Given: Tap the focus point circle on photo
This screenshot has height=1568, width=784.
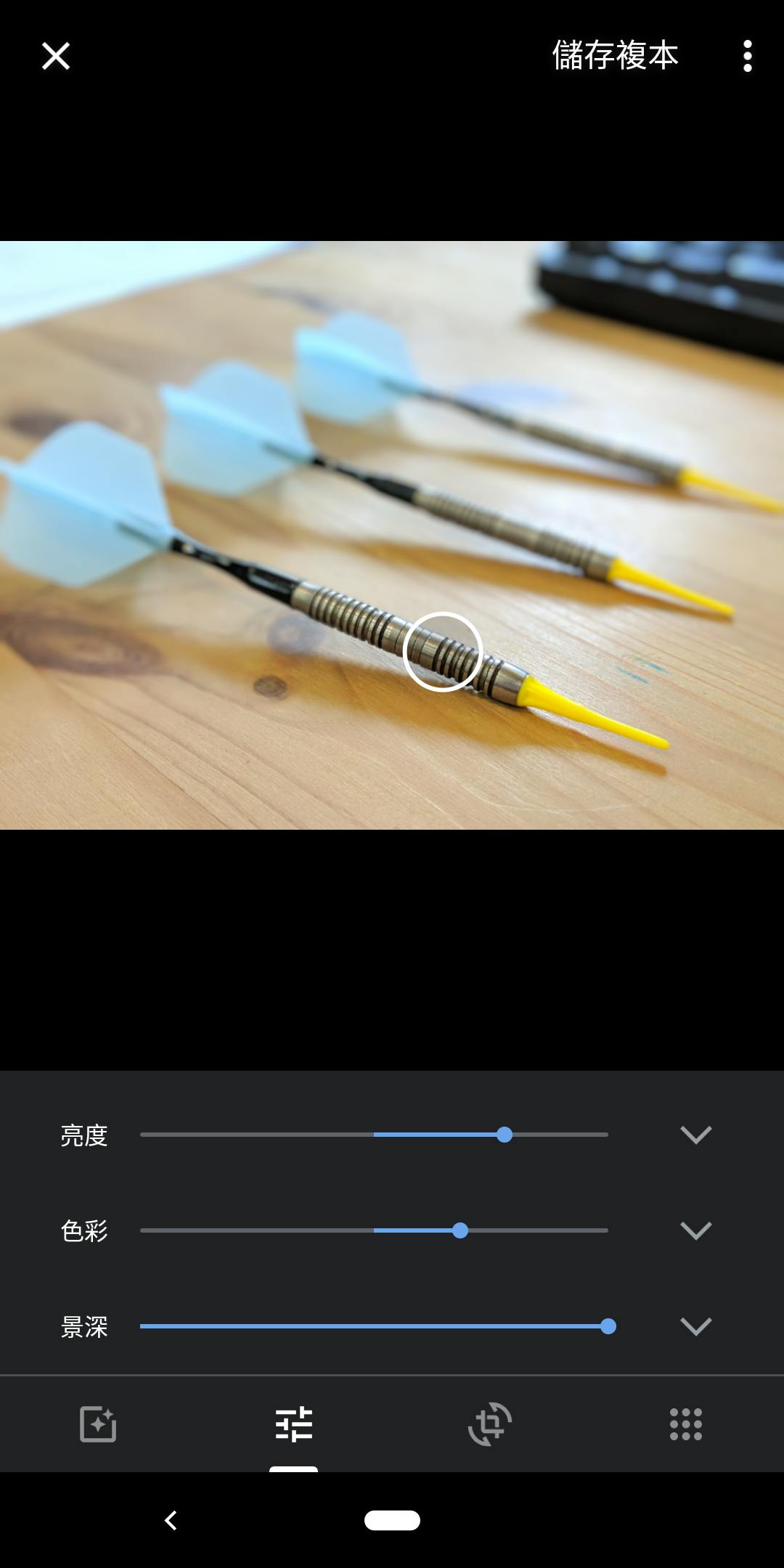Looking at the screenshot, I should [x=443, y=652].
